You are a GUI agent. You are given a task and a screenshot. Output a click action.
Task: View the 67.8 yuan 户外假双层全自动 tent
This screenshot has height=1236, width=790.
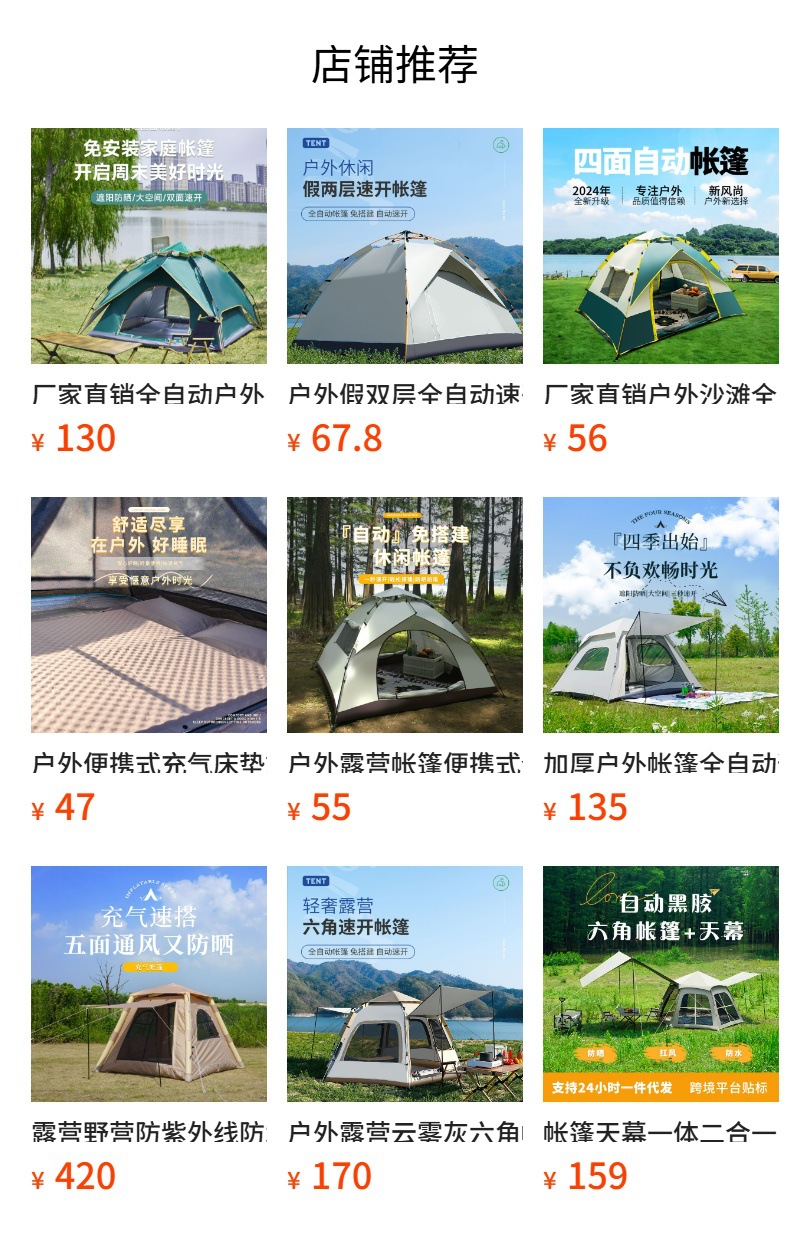404,246
